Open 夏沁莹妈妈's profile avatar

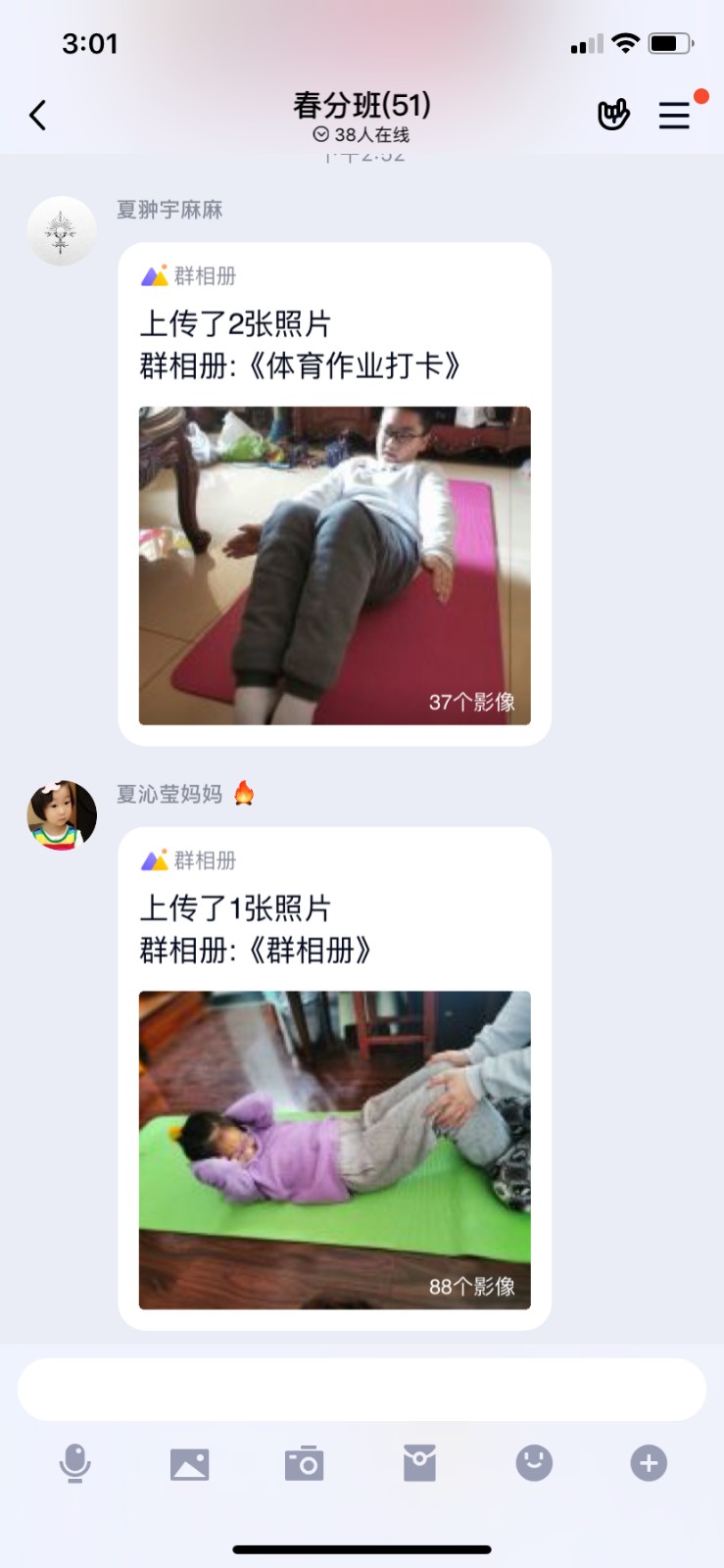pos(62,815)
